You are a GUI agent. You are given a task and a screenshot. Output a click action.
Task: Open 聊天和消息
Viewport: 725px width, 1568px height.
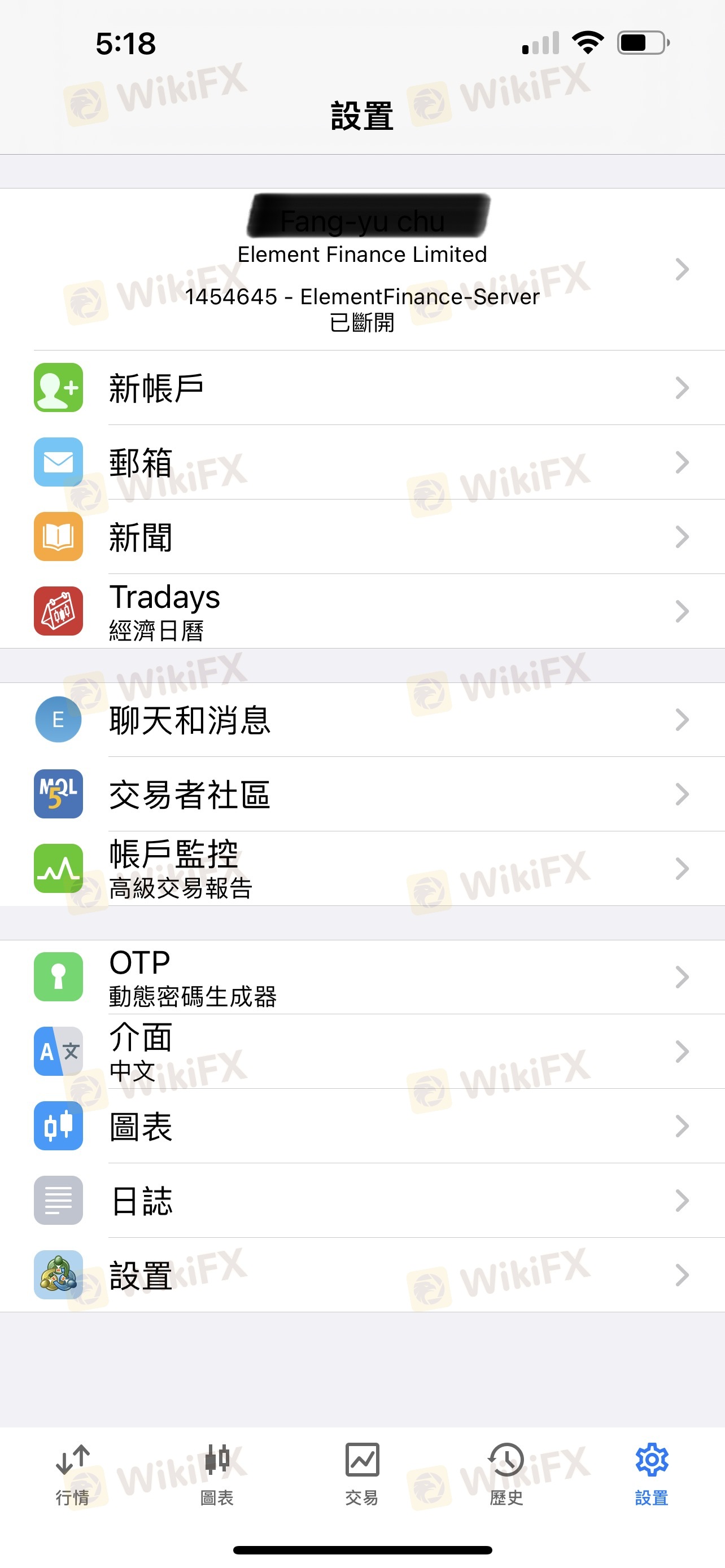[x=362, y=720]
